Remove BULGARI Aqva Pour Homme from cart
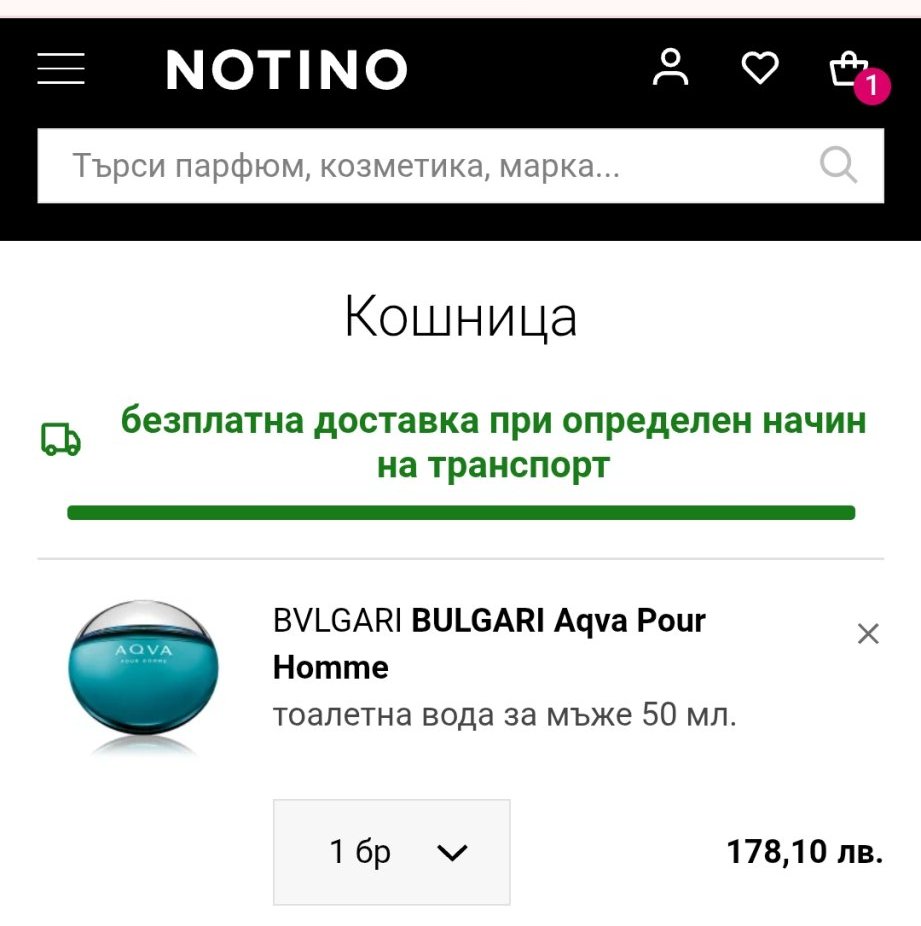The image size is (921, 926). tap(868, 634)
